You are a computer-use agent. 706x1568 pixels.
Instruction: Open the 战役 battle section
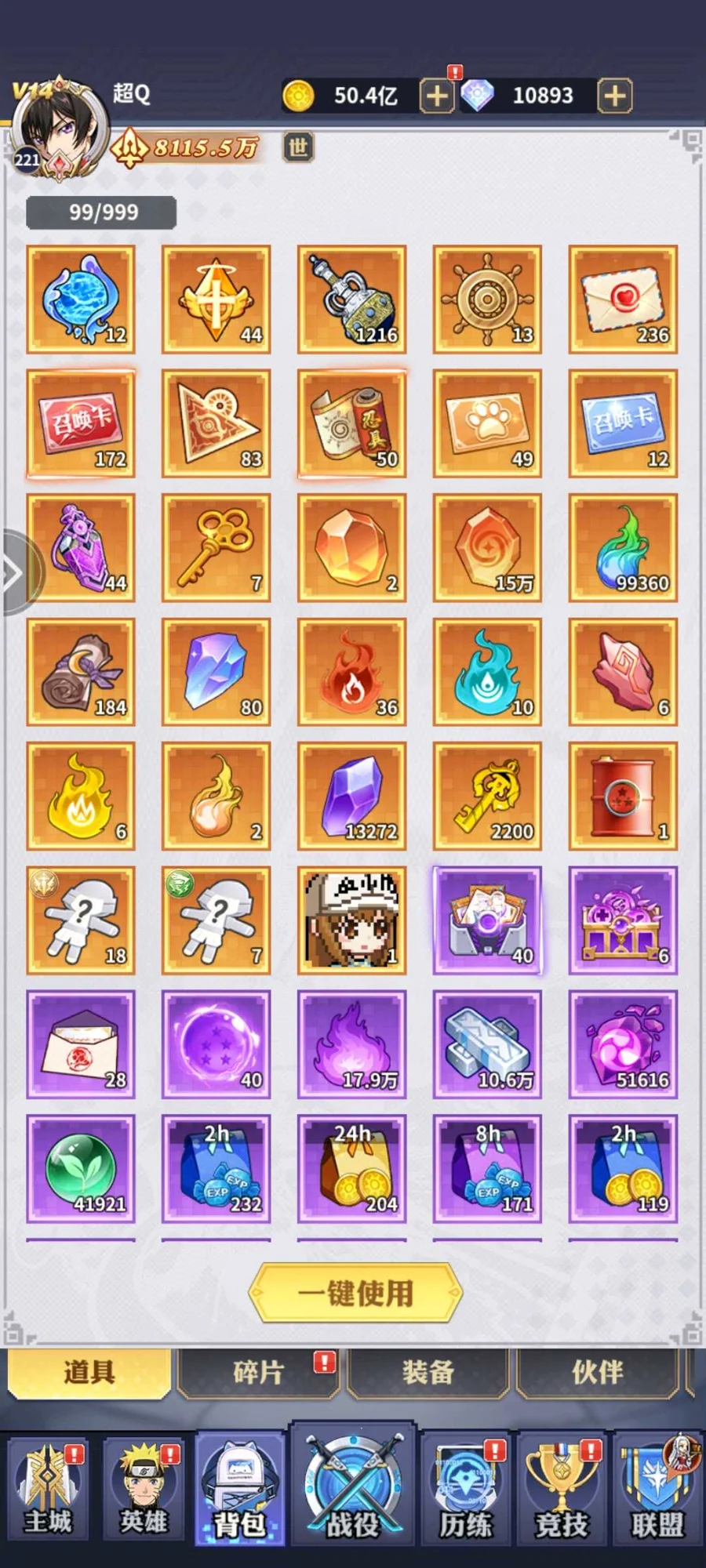click(x=353, y=1490)
